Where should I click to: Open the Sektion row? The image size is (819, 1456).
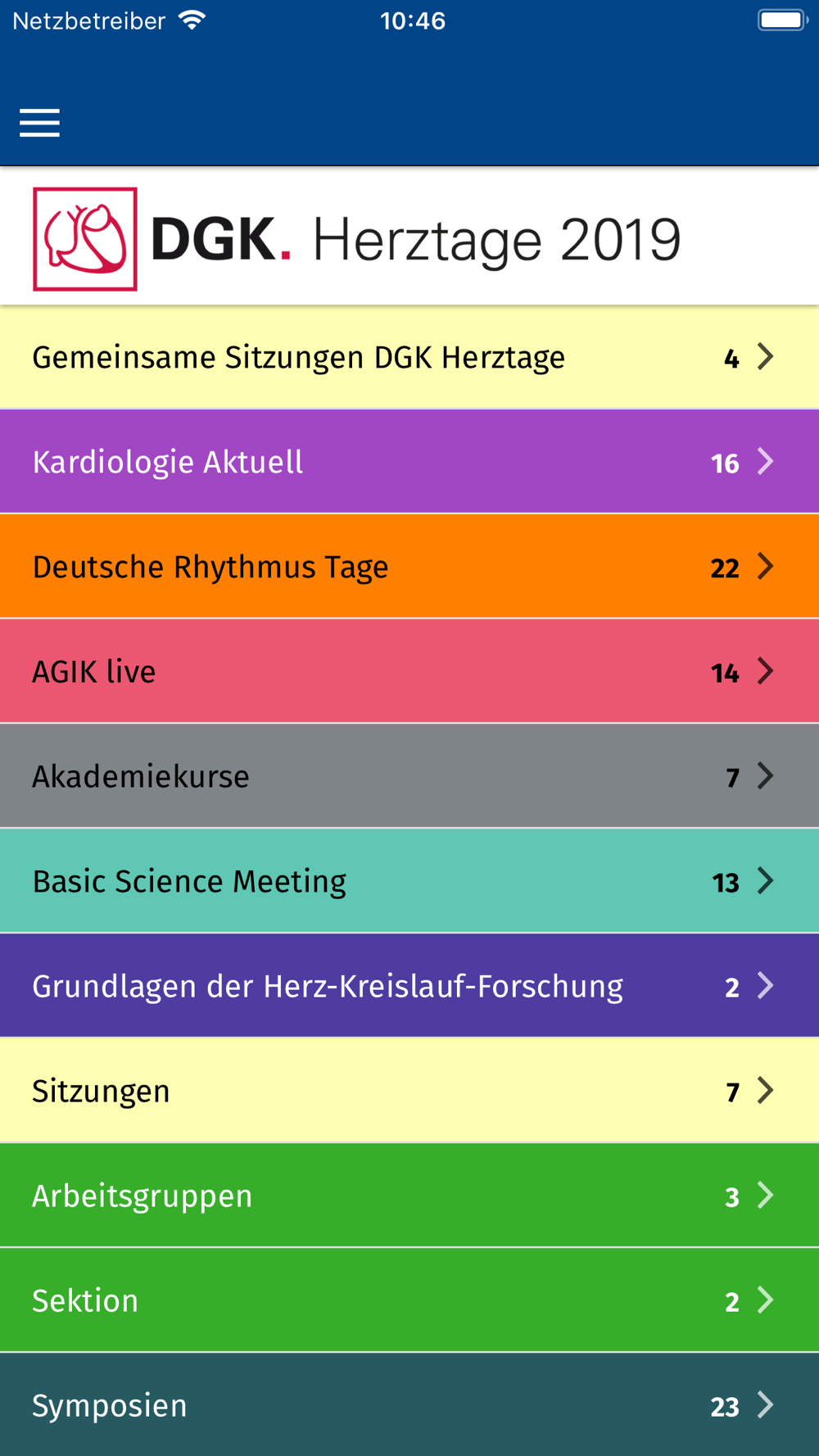[x=409, y=1300]
